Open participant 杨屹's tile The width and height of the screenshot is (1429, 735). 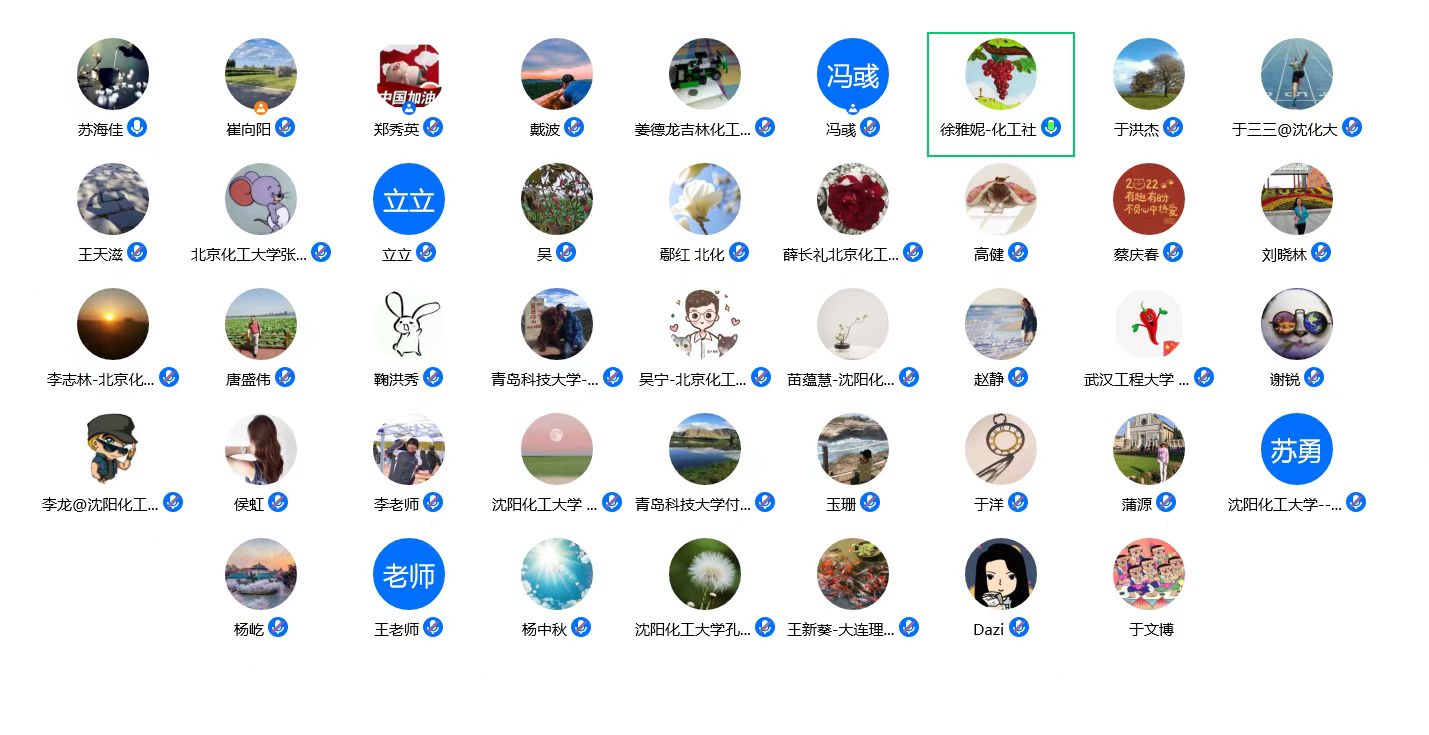tap(261, 574)
